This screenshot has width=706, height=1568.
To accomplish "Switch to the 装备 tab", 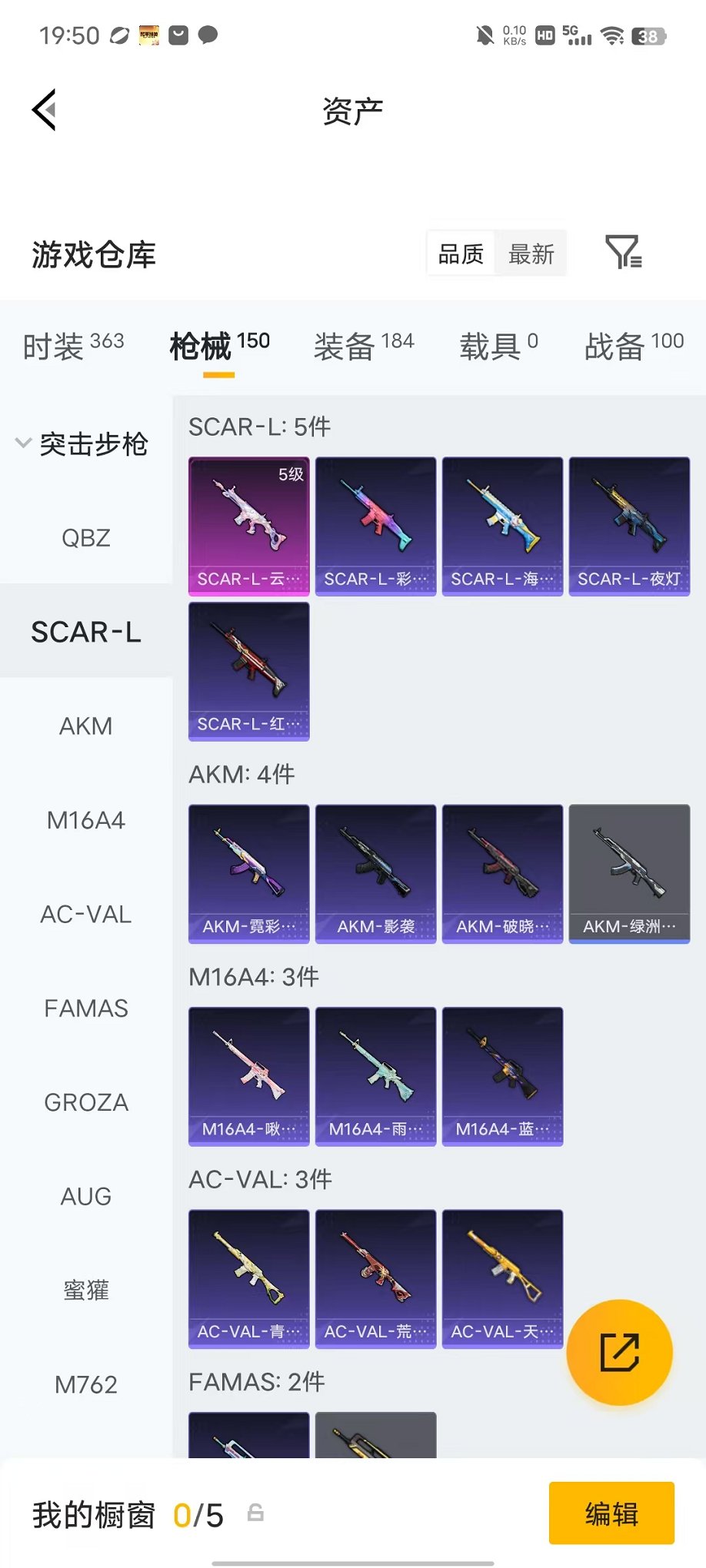I will [x=364, y=346].
